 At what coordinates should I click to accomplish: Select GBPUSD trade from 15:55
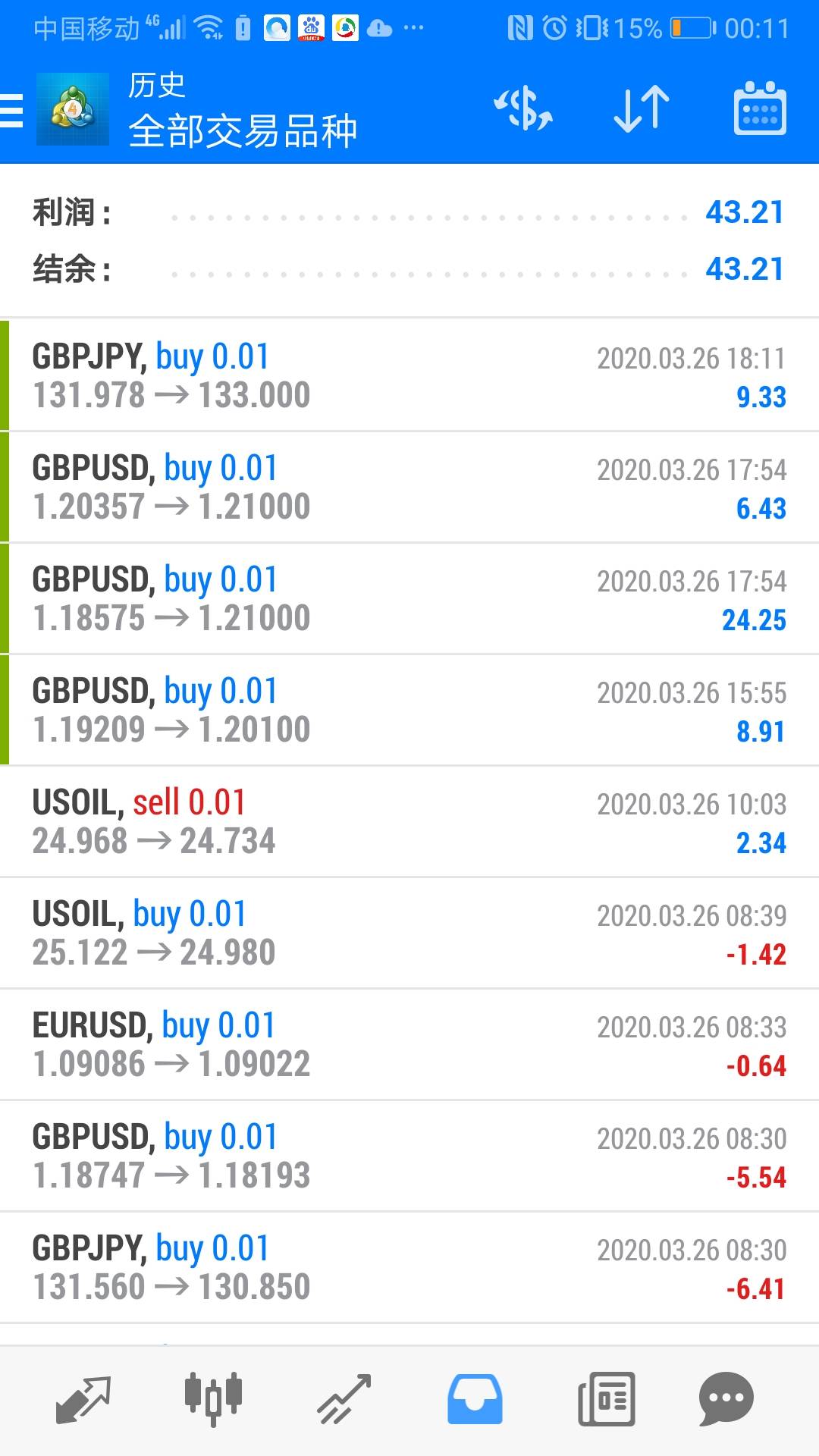click(x=409, y=710)
